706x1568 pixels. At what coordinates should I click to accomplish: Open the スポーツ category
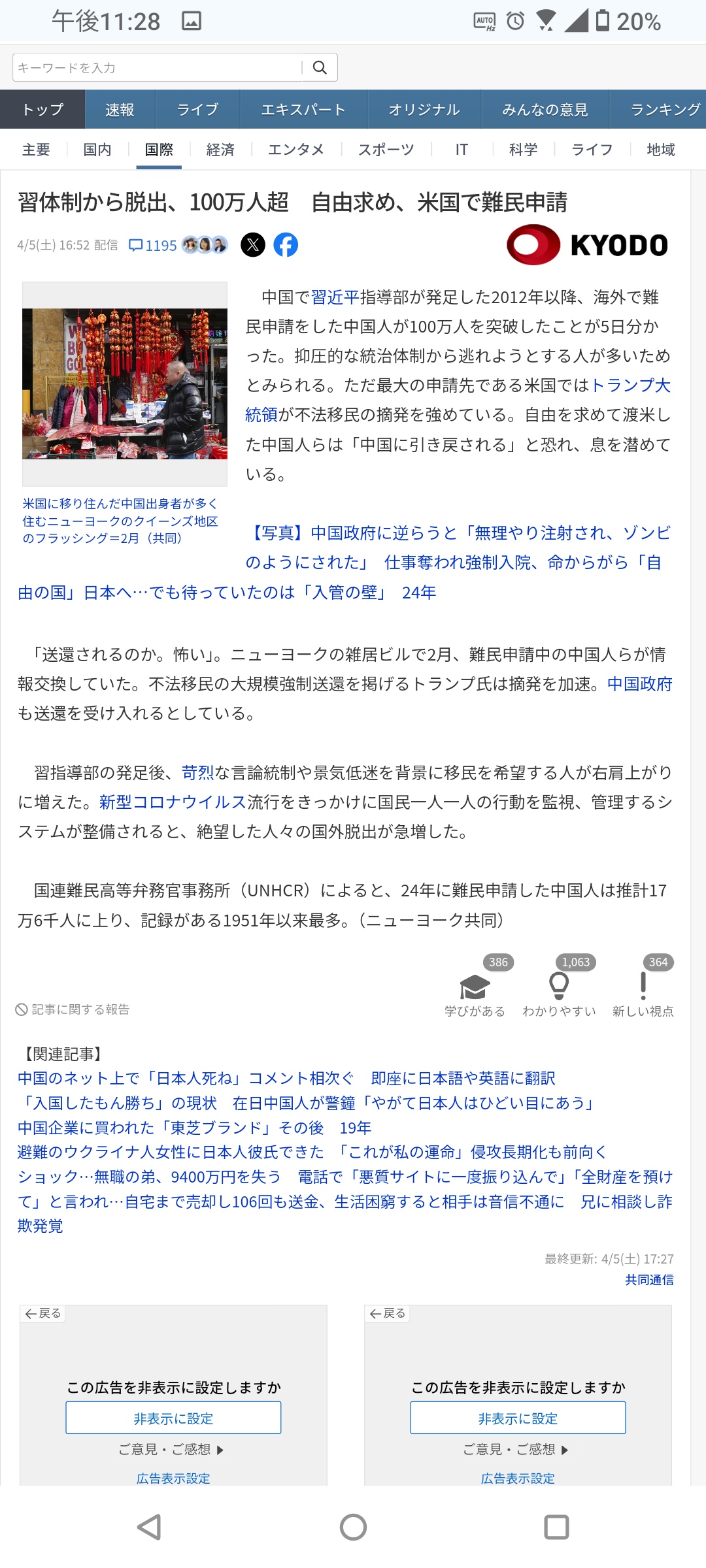386,150
